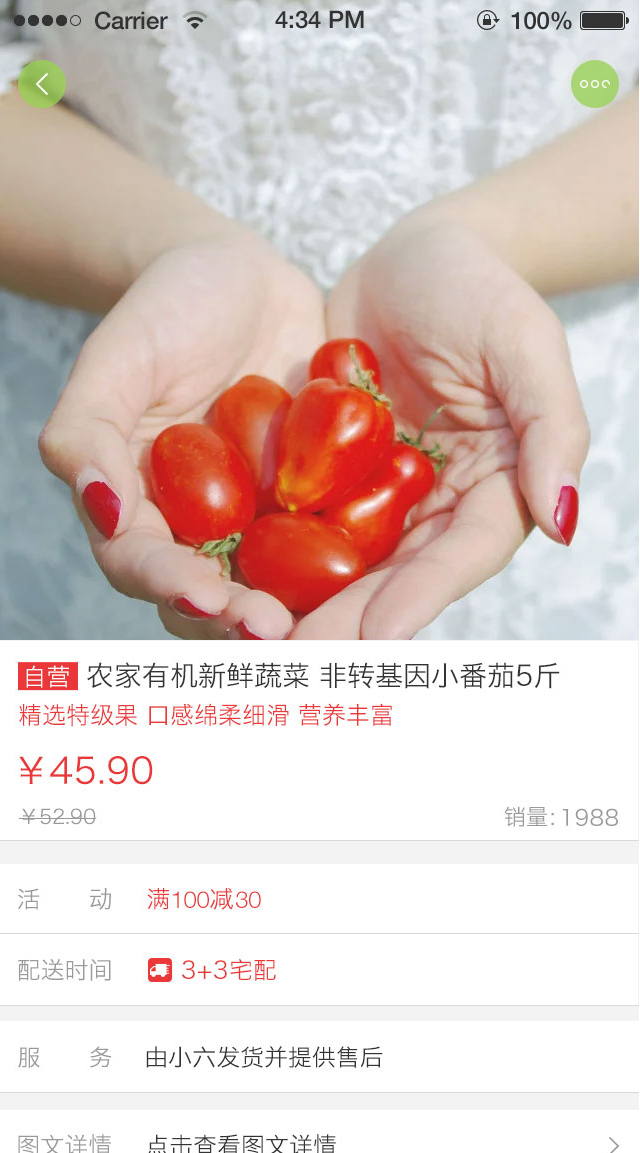The height and width of the screenshot is (1153, 640).
Task: Open 图文详情 picture and text details
Action: coord(320,1140)
